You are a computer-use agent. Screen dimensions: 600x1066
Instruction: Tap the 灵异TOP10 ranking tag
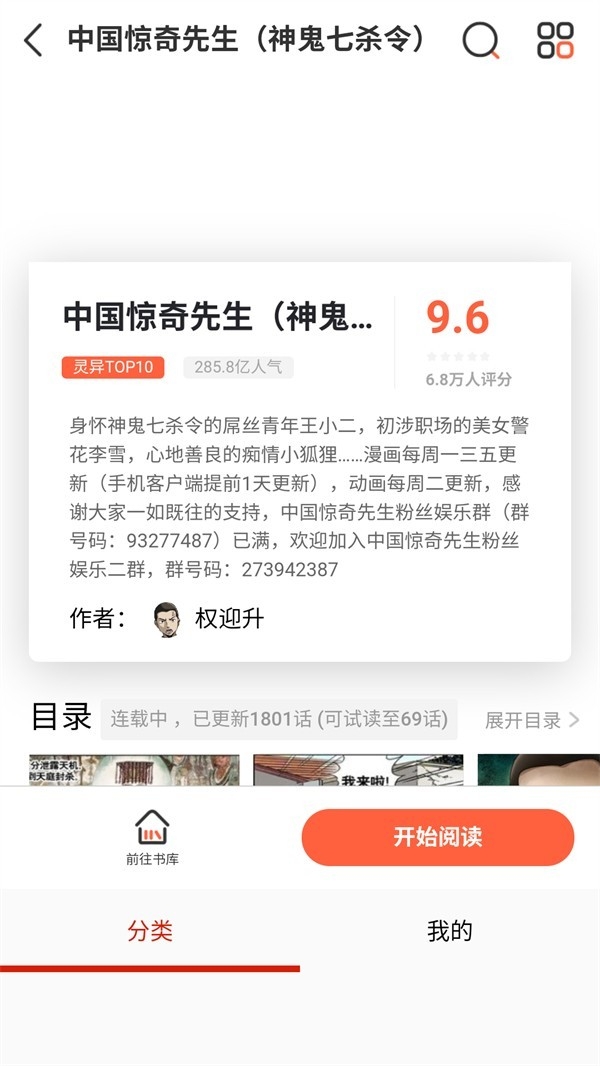(x=113, y=367)
